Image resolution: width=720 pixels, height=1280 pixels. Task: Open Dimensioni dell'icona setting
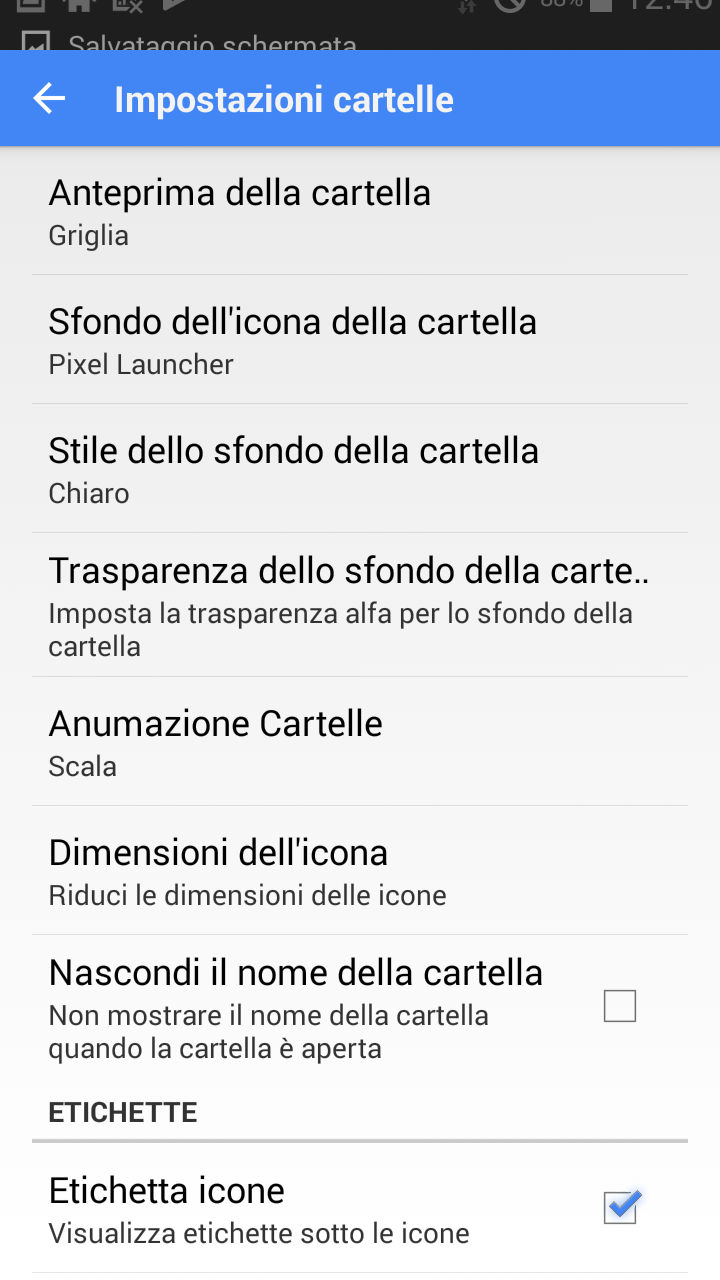click(x=360, y=871)
